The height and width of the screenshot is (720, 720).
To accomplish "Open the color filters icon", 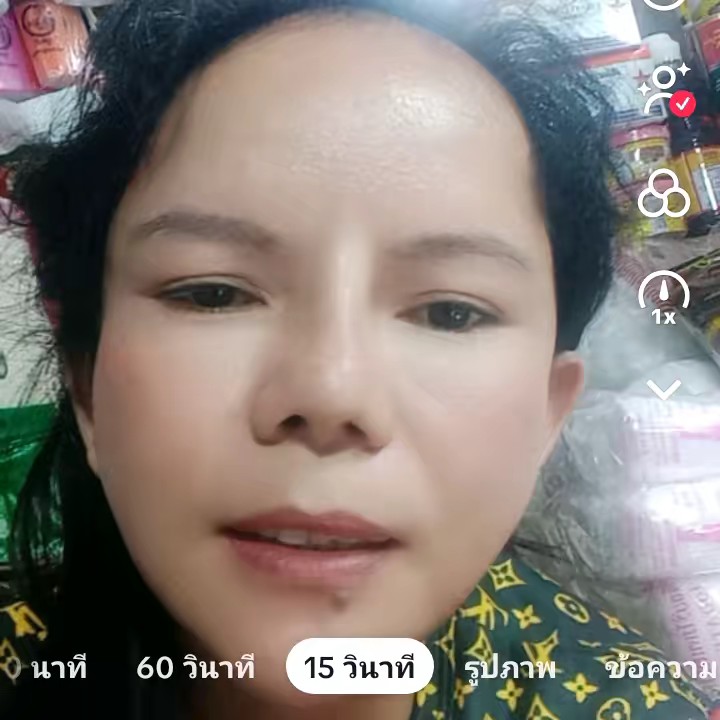I will tap(664, 193).
